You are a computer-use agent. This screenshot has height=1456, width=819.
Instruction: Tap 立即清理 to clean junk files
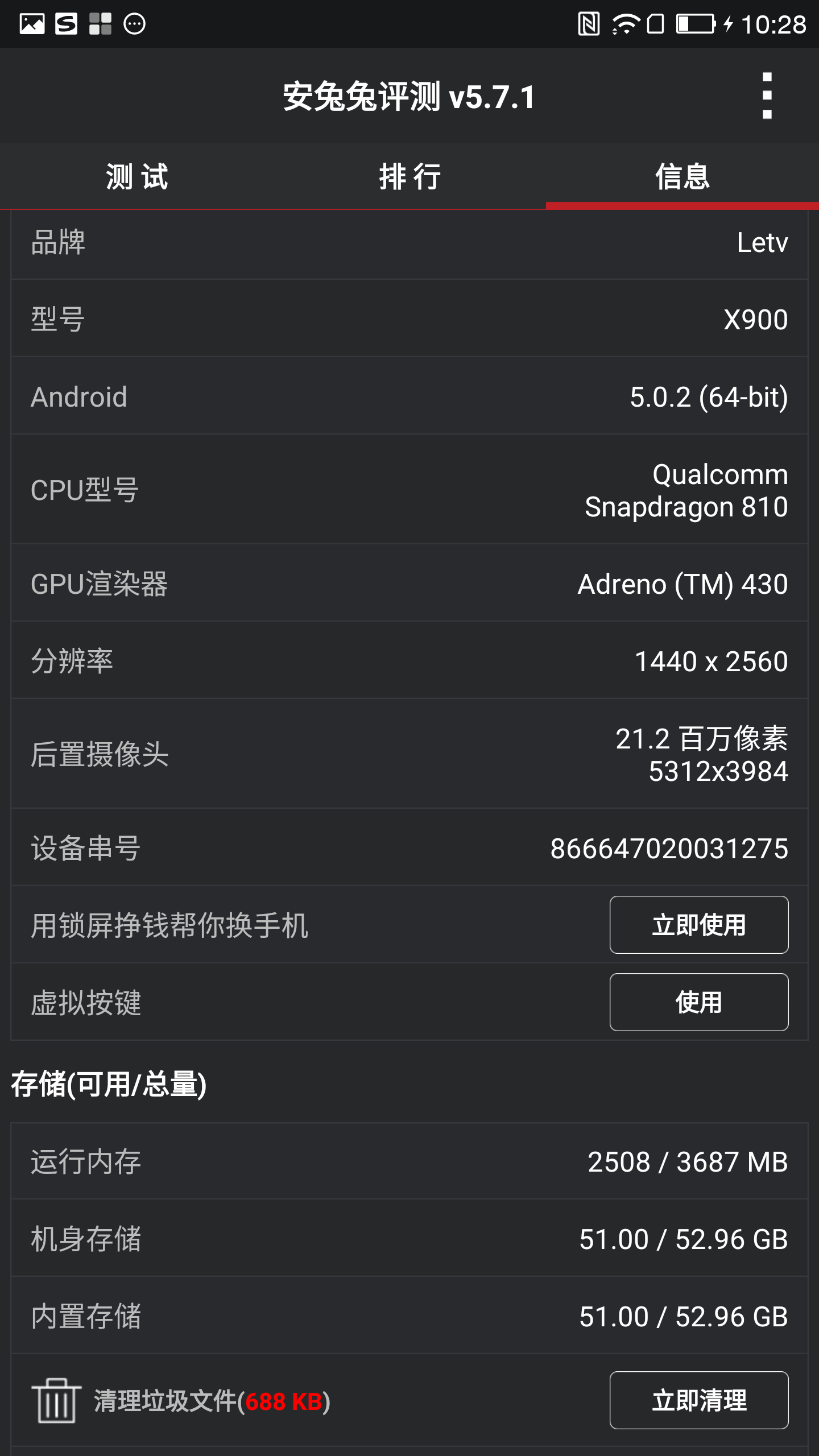699,1400
